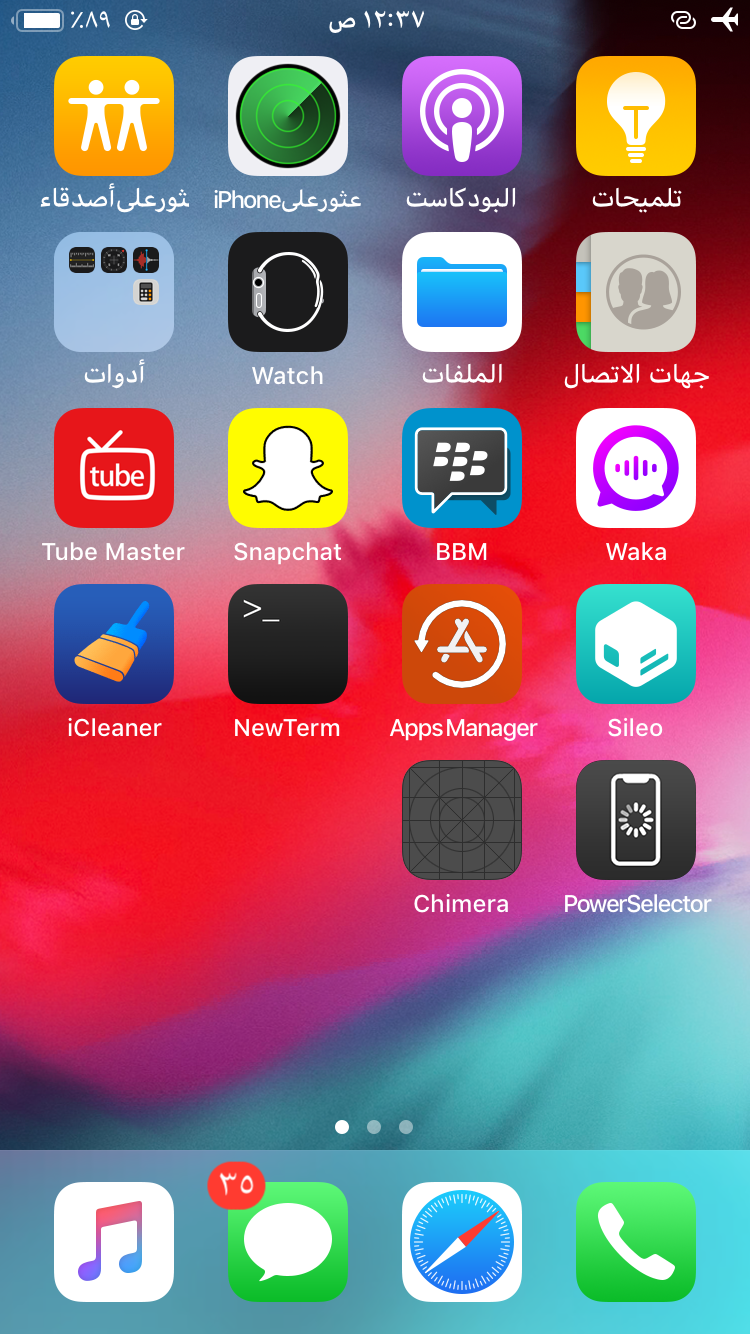The height and width of the screenshot is (1334, 750).
Task: Open the Tips lightbulb app
Action: [636, 116]
